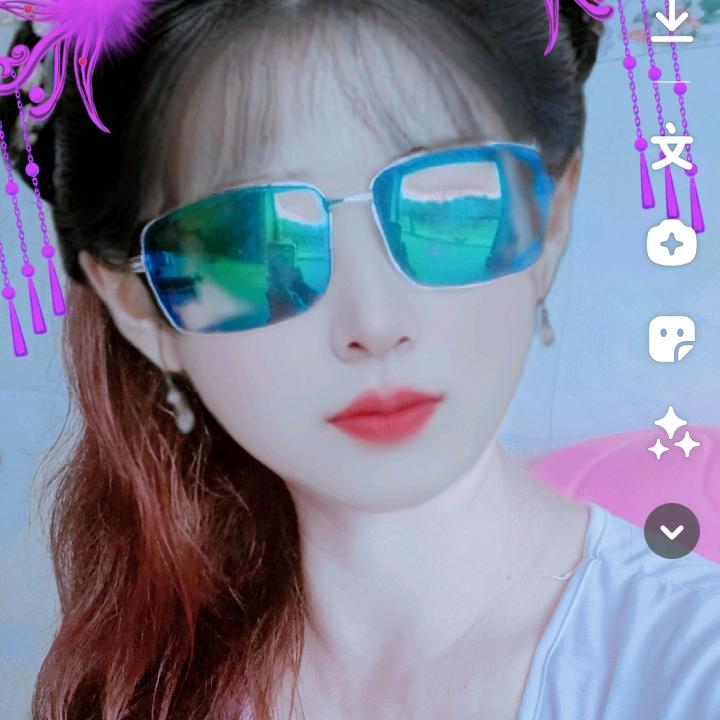Open the triple-sparkle effects icon

[672, 434]
